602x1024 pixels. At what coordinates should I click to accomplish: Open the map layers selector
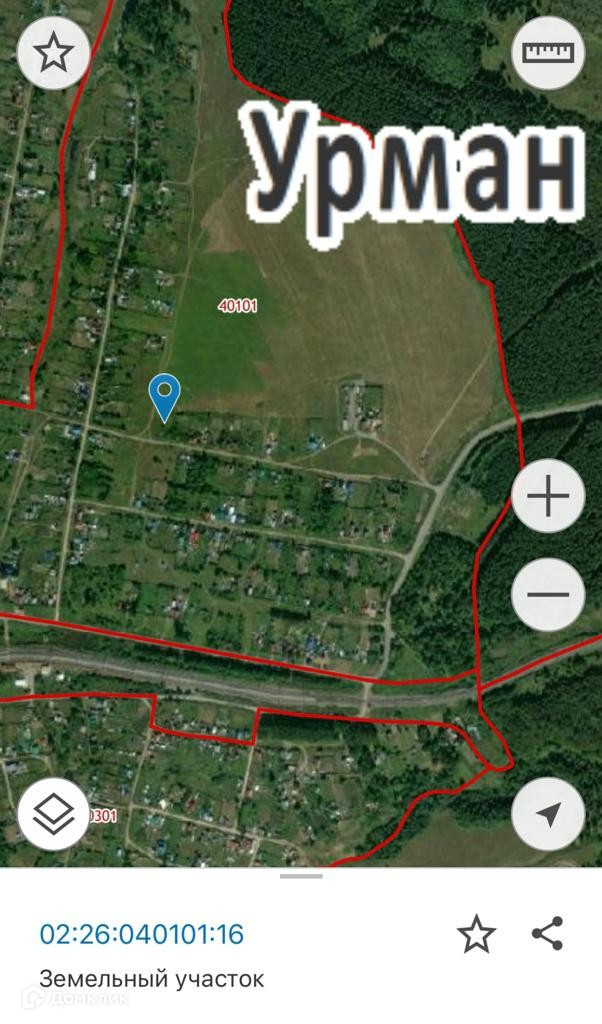click(53, 815)
